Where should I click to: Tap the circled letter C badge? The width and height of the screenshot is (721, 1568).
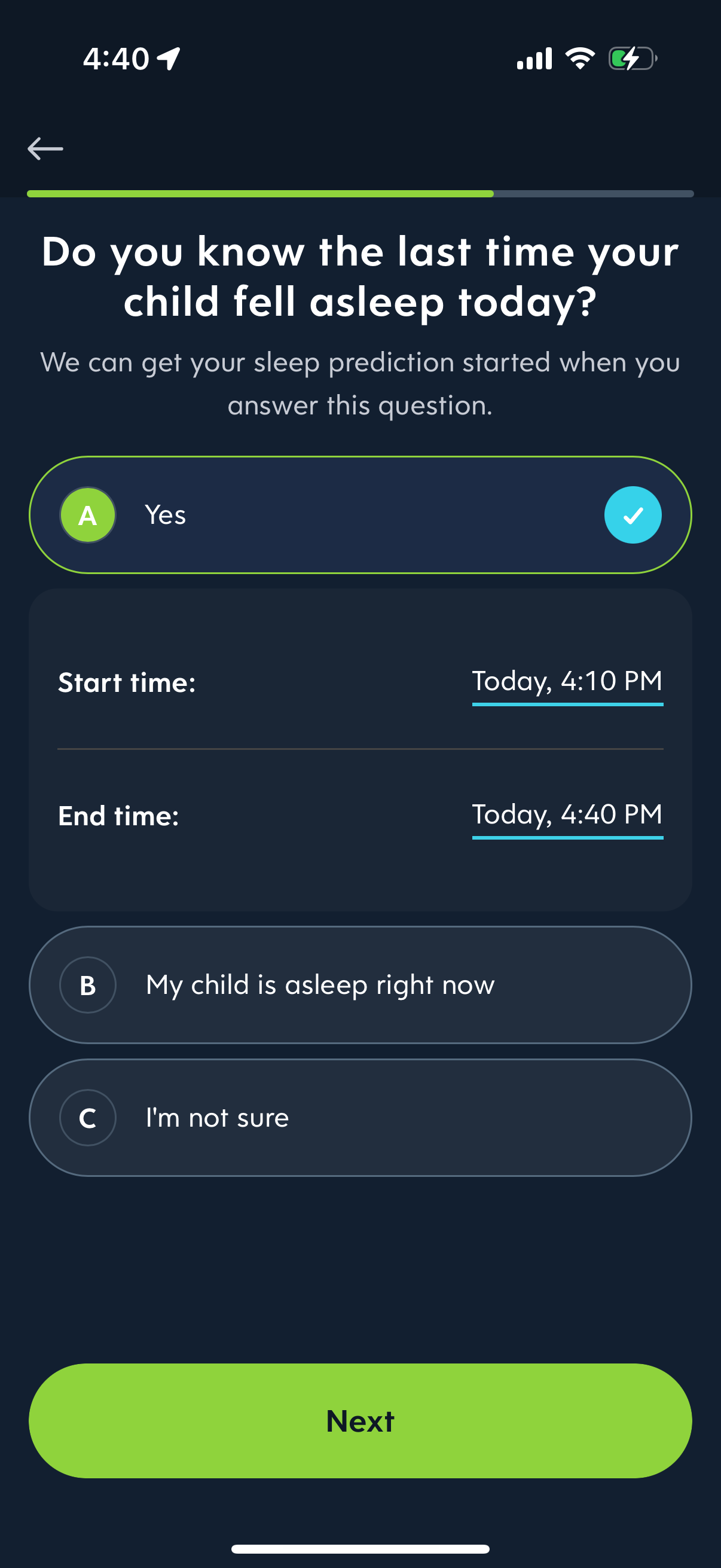87,1117
